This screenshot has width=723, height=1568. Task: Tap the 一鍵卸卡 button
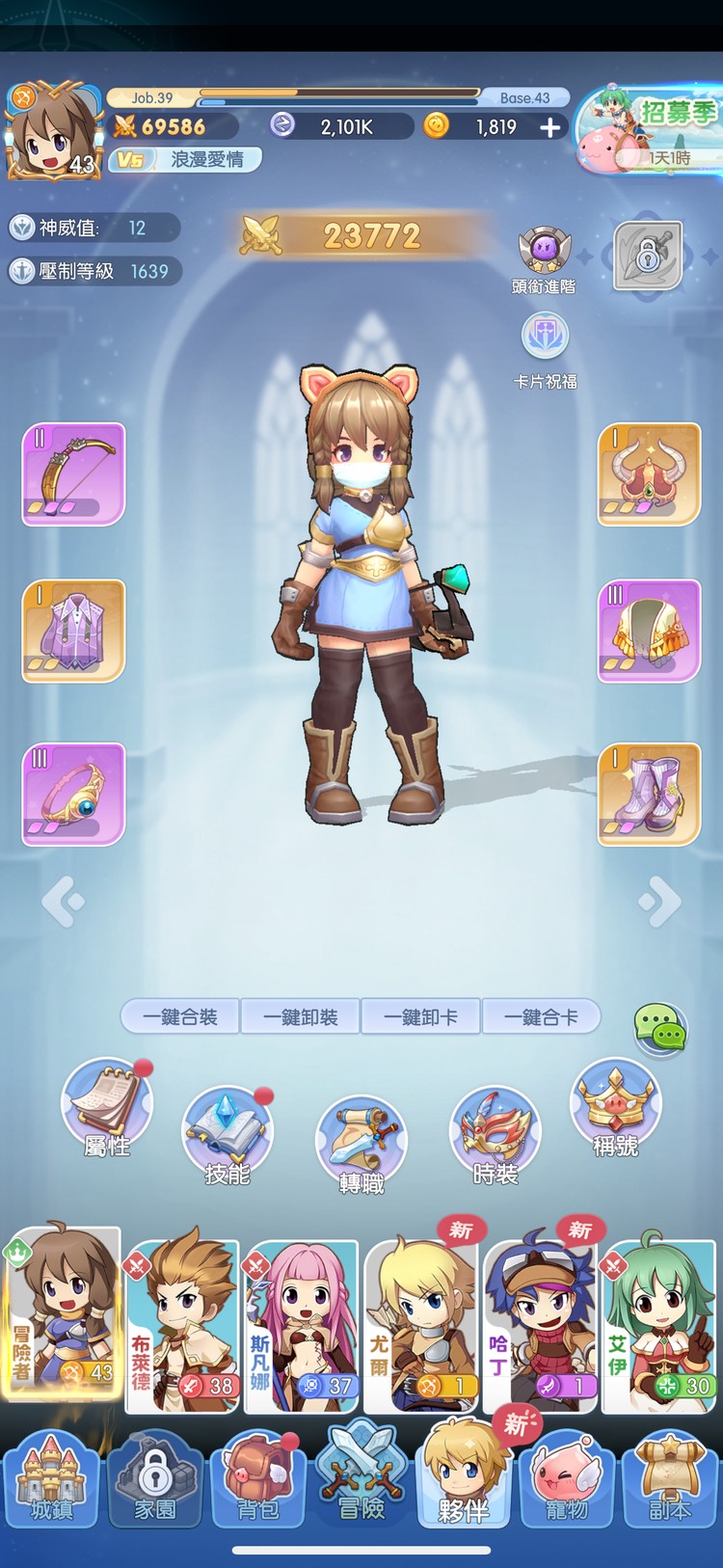[420, 1016]
